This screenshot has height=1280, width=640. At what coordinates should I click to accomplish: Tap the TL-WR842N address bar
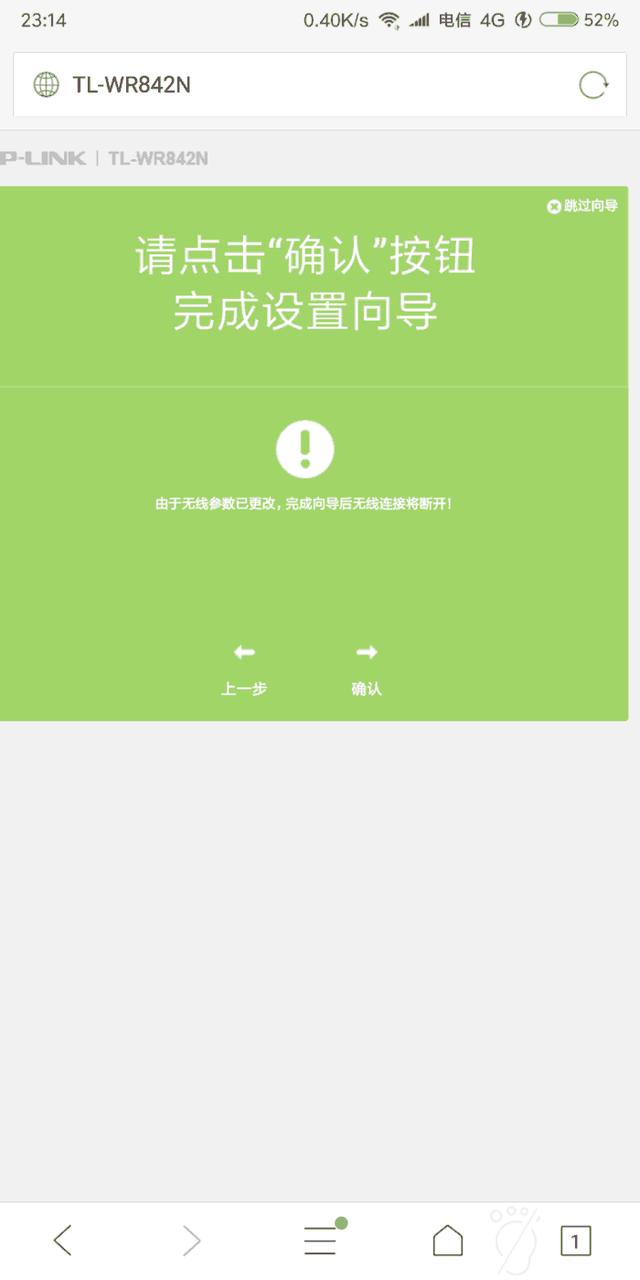pyautogui.click(x=300, y=85)
